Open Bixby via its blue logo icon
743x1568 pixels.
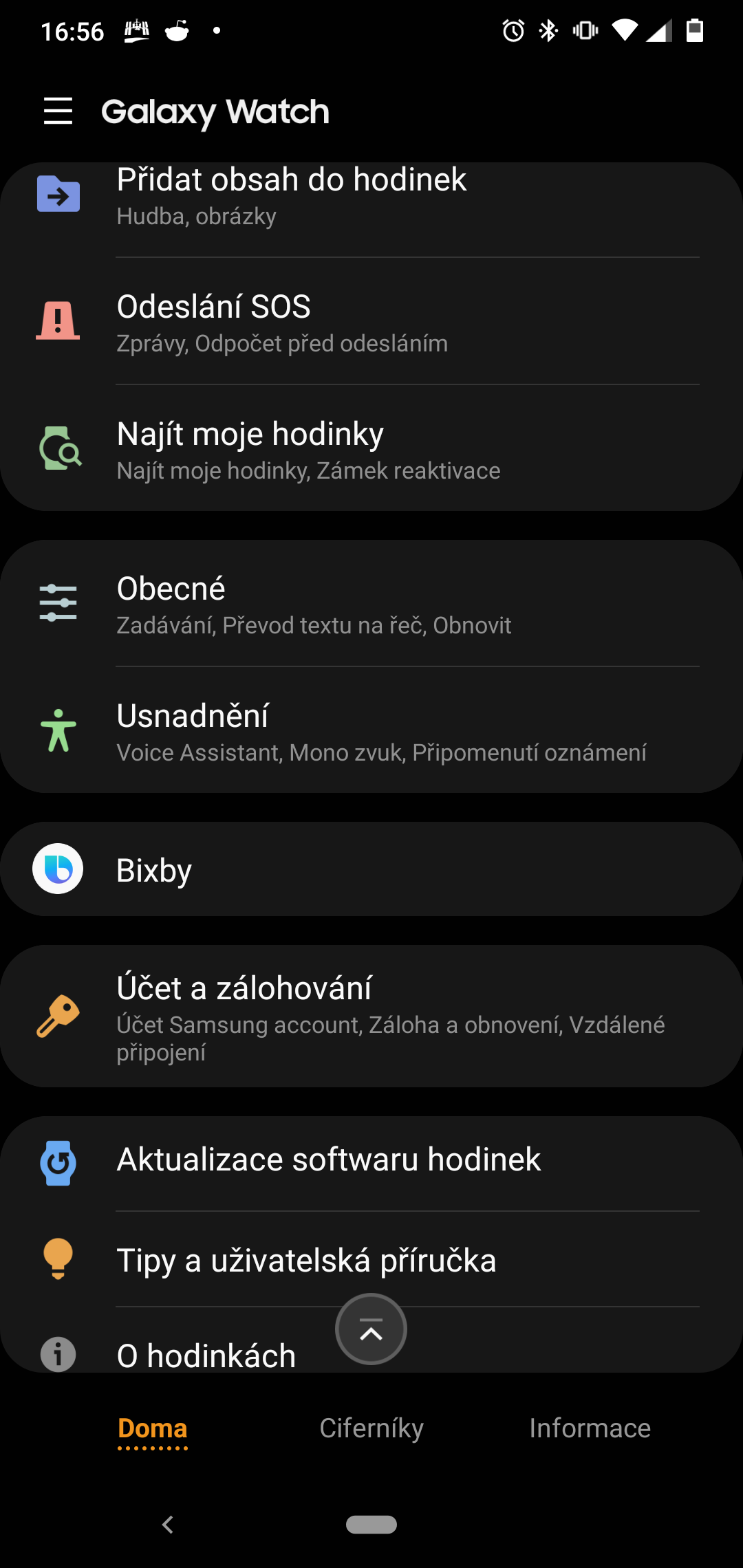pyautogui.click(x=58, y=869)
